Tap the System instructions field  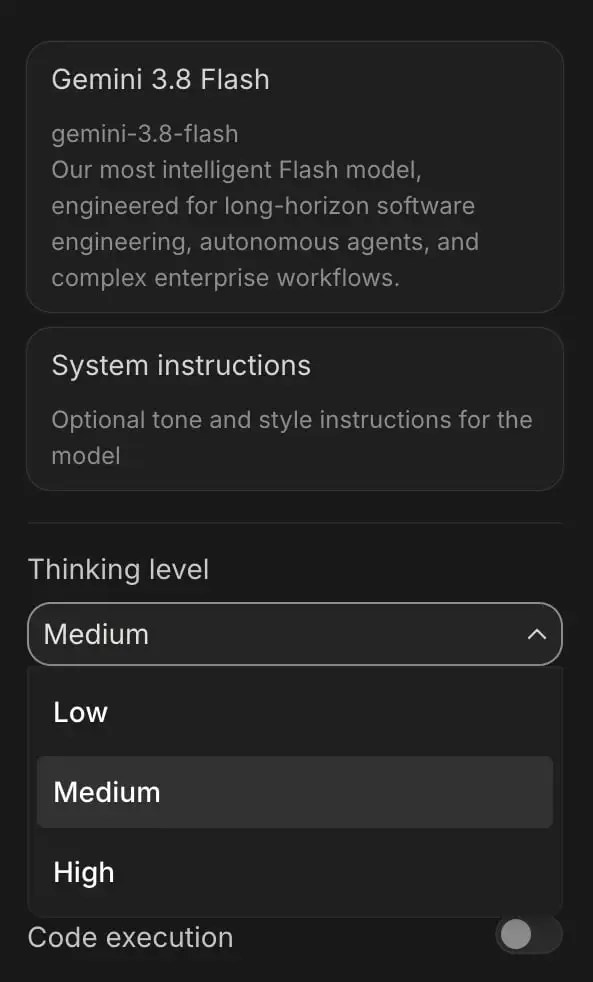295,409
